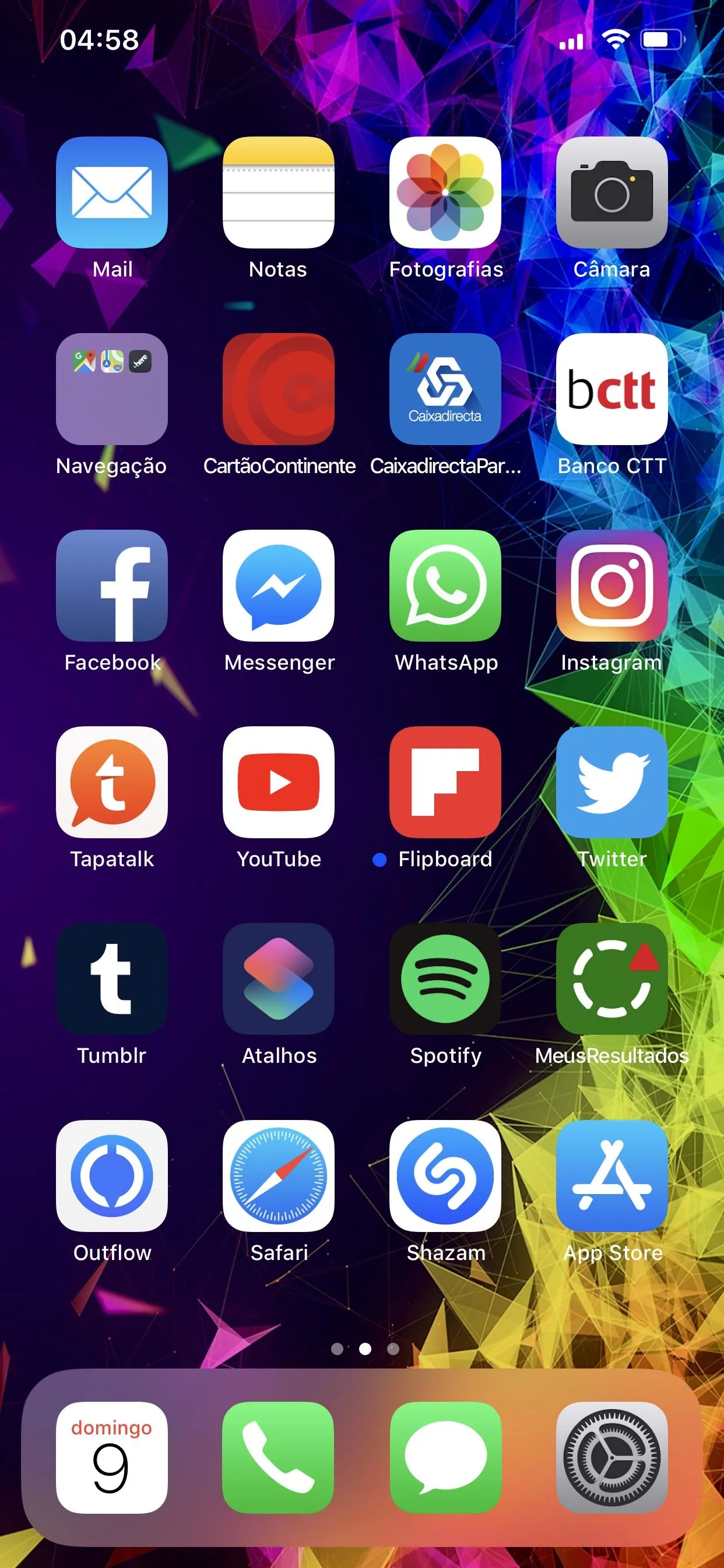Open CartãoContinente app
The height and width of the screenshot is (1568, 724).
279,389
